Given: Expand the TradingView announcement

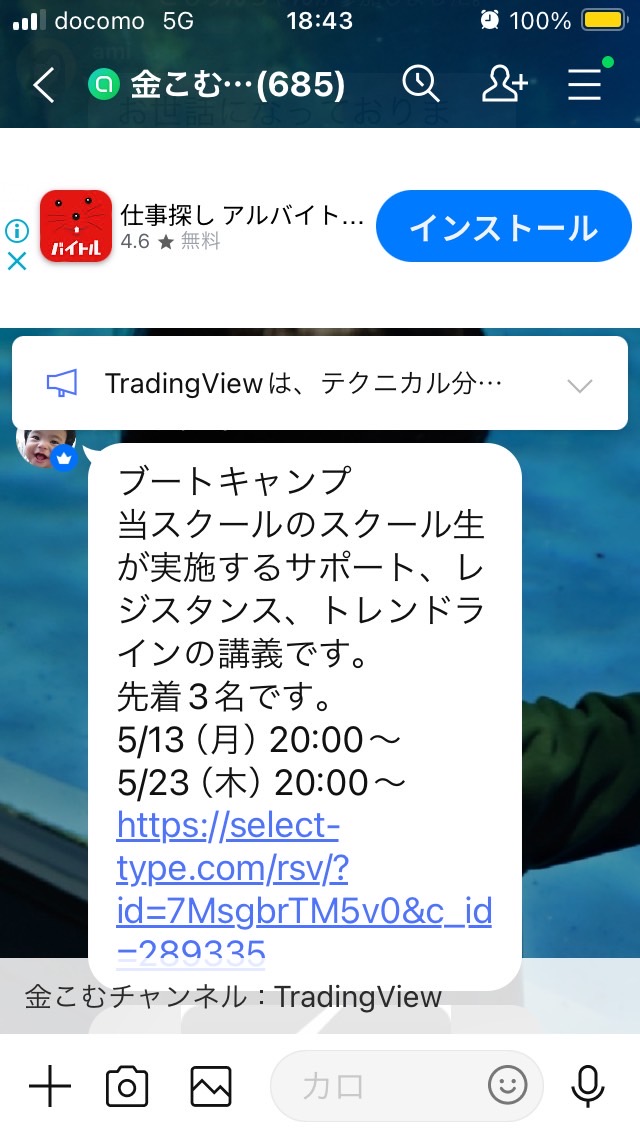Looking at the screenshot, I should [x=580, y=385].
